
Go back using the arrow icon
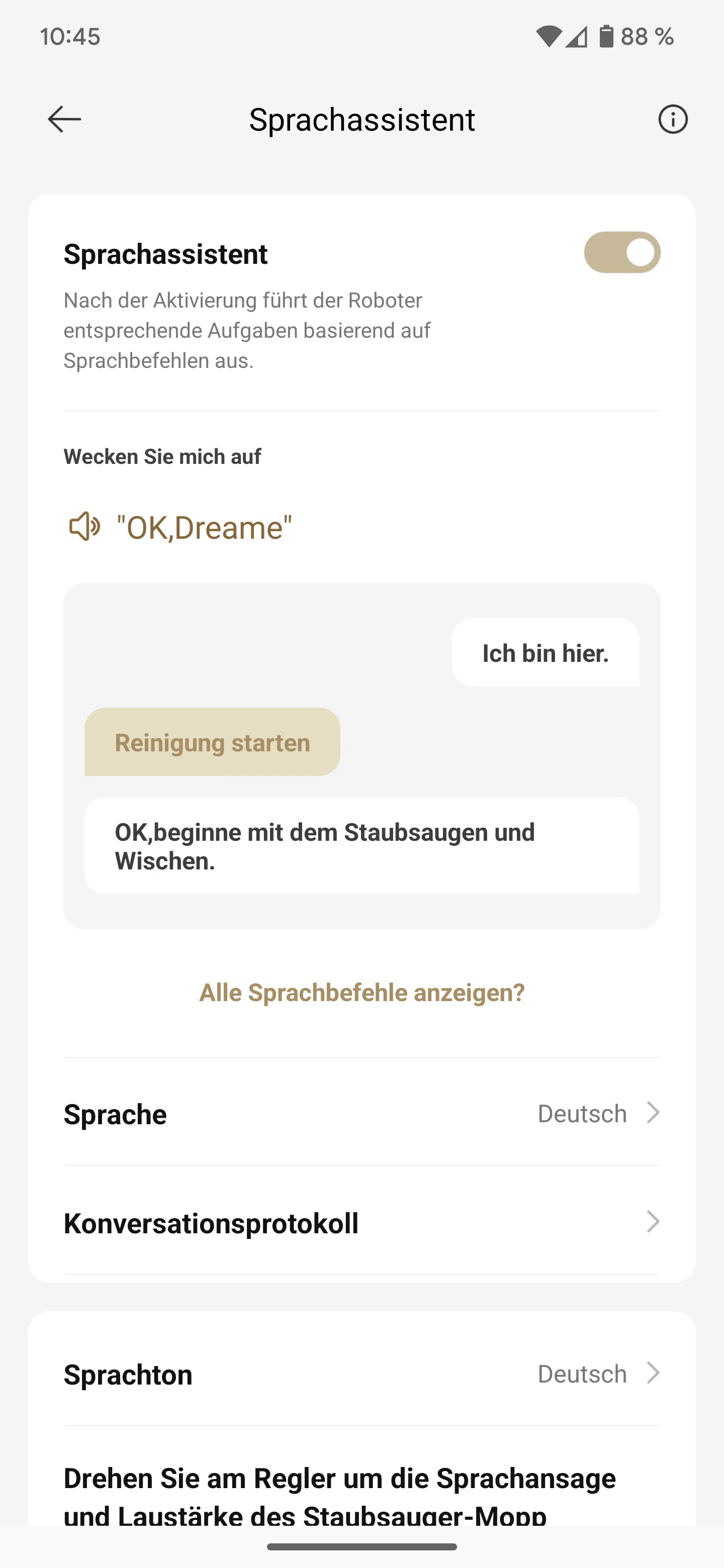64,119
